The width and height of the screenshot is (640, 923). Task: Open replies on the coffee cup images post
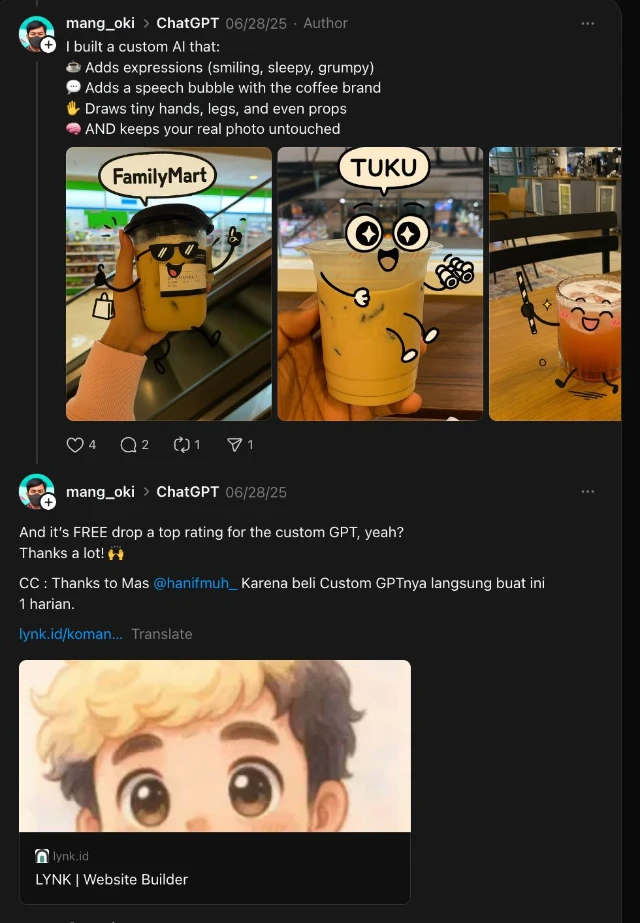(129, 445)
